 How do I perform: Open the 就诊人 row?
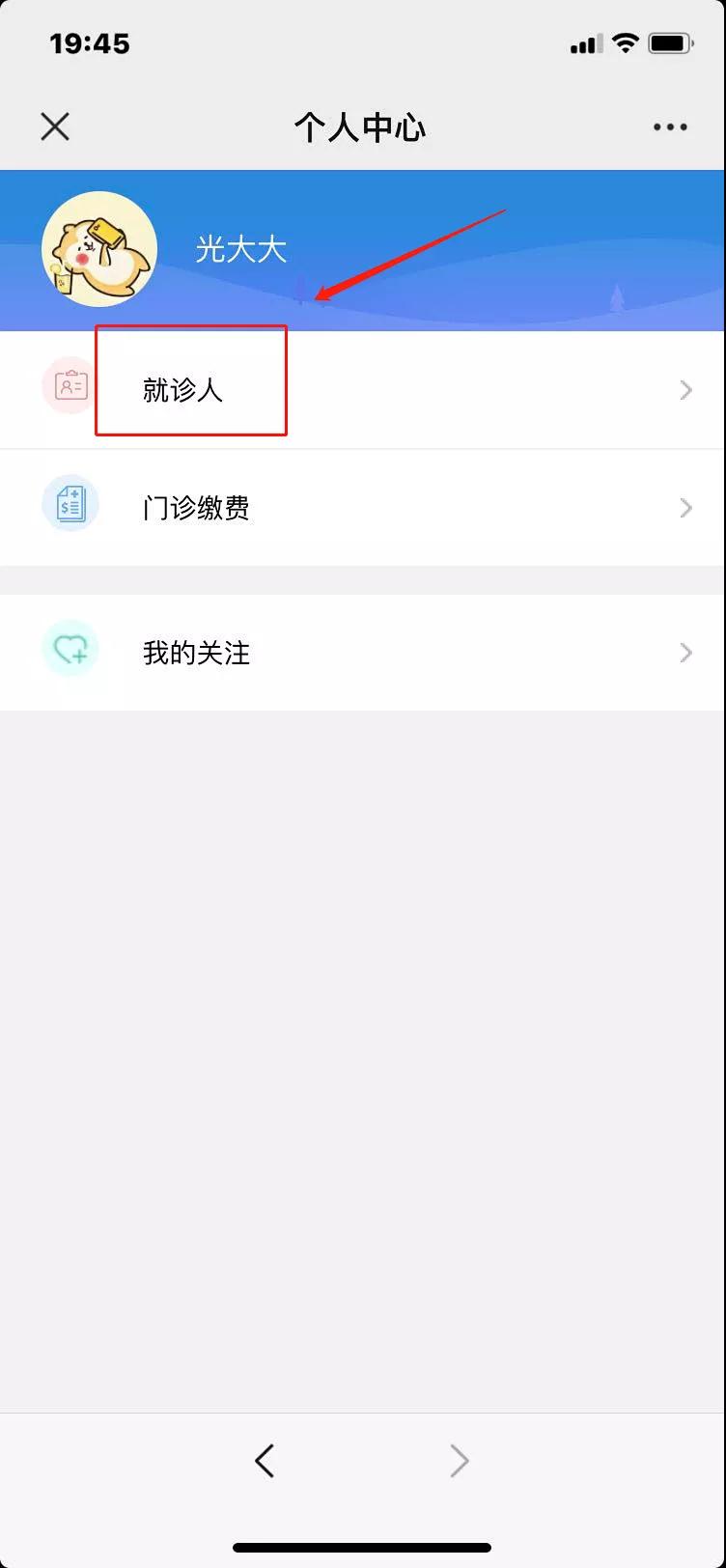pyautogui.click(x=363, y=390)
